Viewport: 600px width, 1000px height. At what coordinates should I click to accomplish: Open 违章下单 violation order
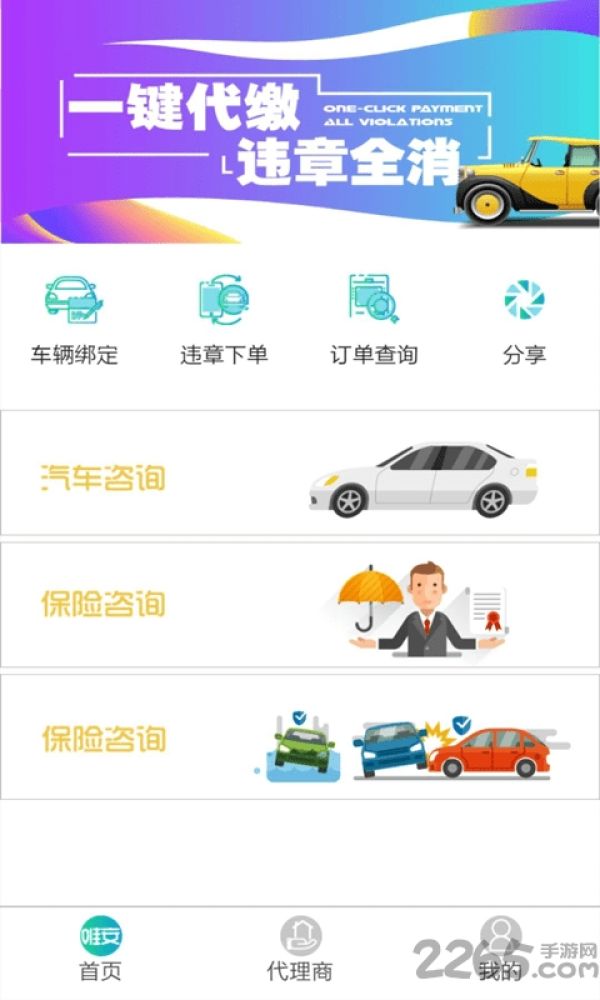pos(224,320)
